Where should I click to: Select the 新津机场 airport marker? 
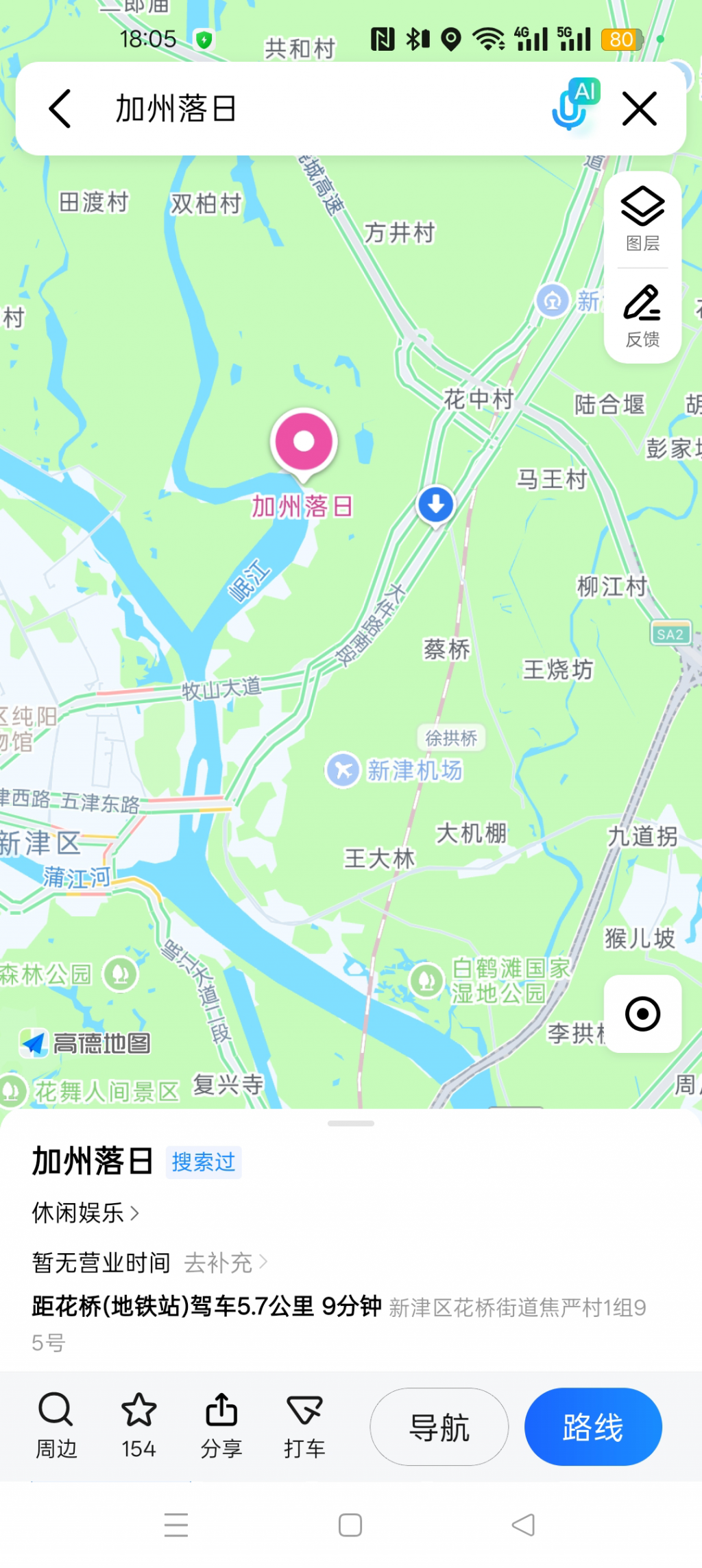click(343, 770)
